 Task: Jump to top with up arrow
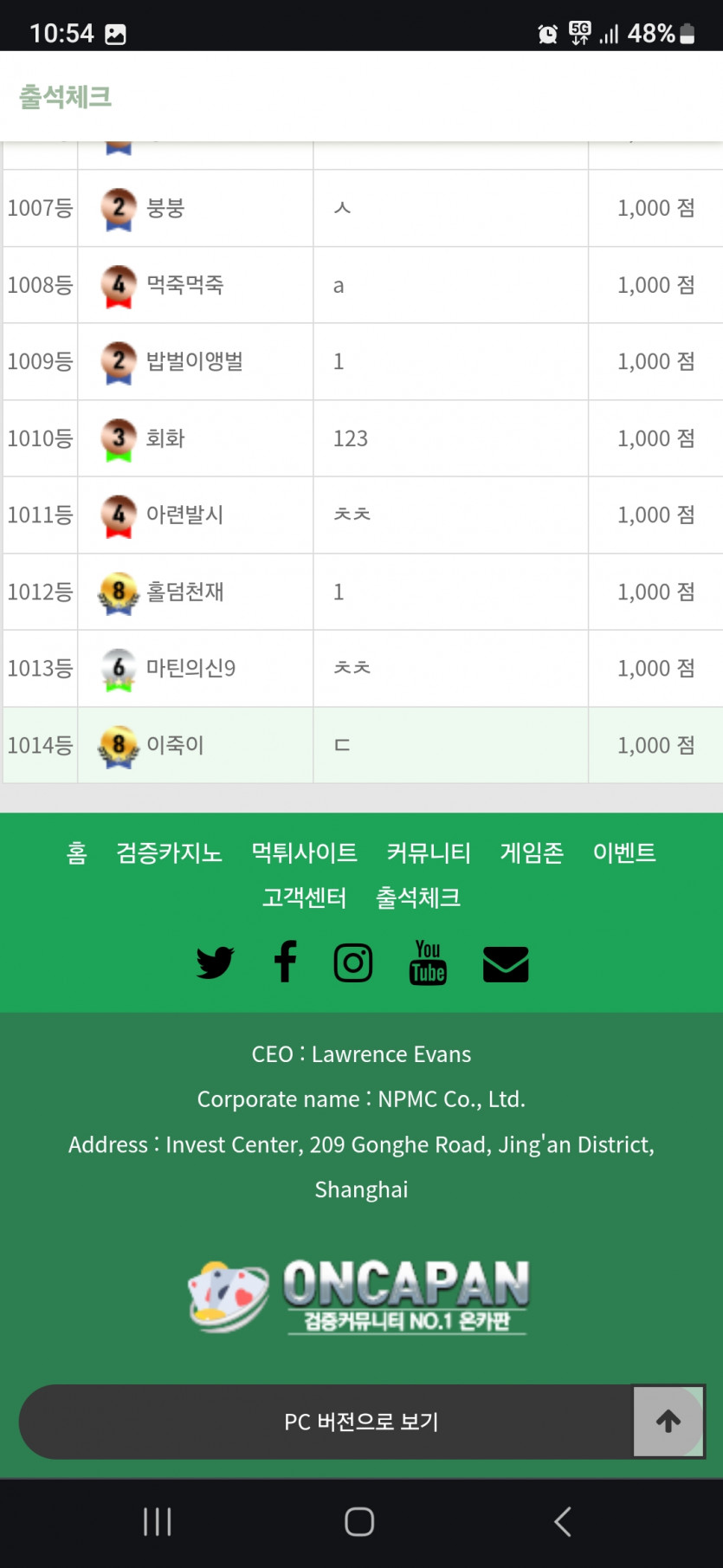tap(668, 1421)
